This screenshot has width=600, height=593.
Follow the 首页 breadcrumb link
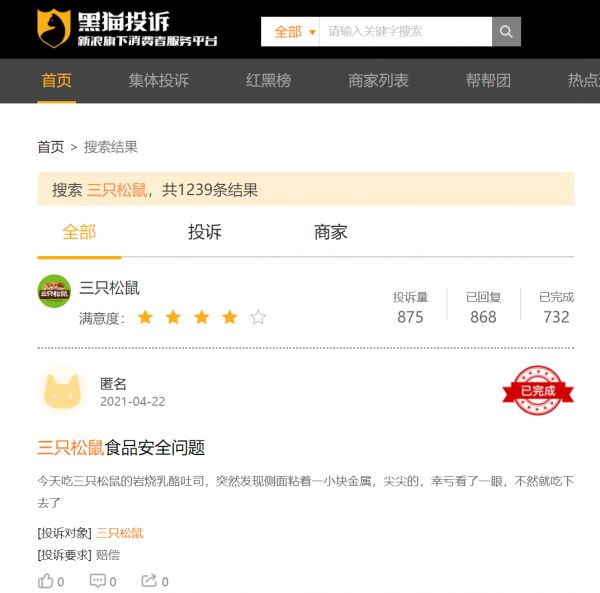[50, 147]
